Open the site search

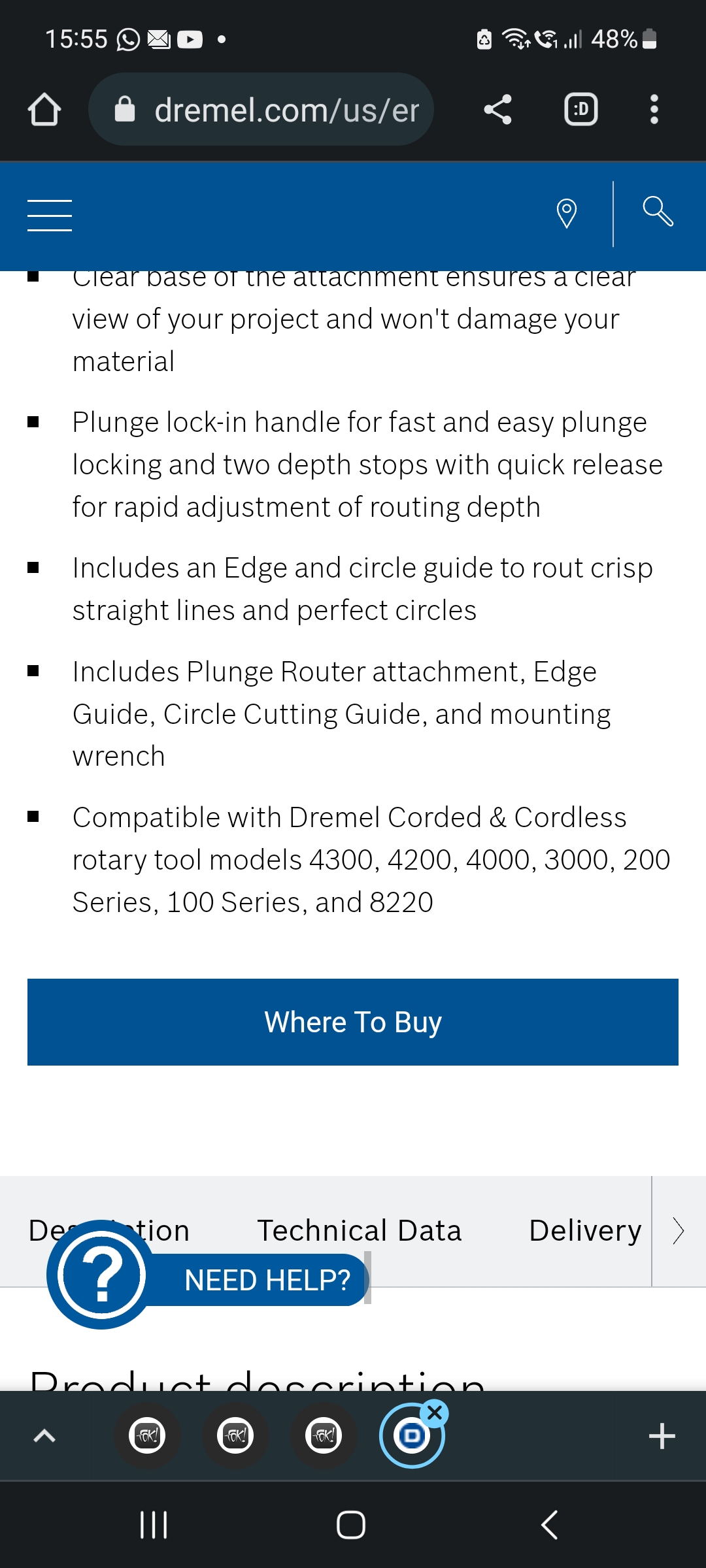pos(658,212)
